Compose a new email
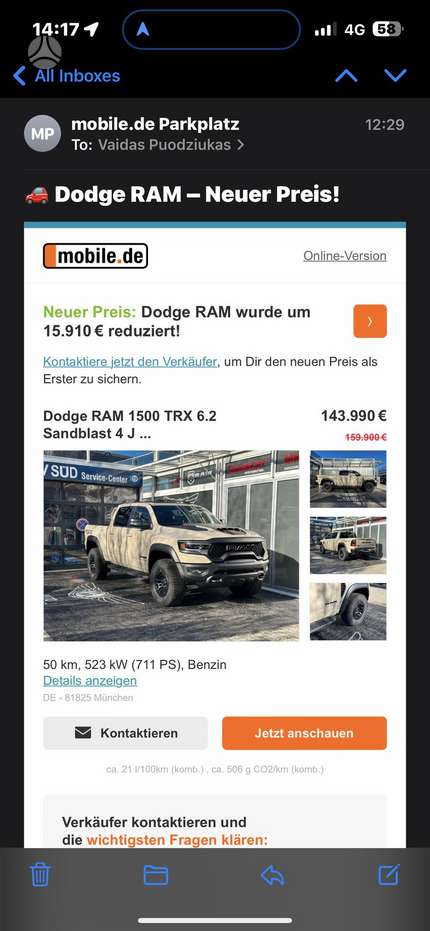The width and height of the screenshot is (430, 931). pyautogui.click(x=389, y=875)
